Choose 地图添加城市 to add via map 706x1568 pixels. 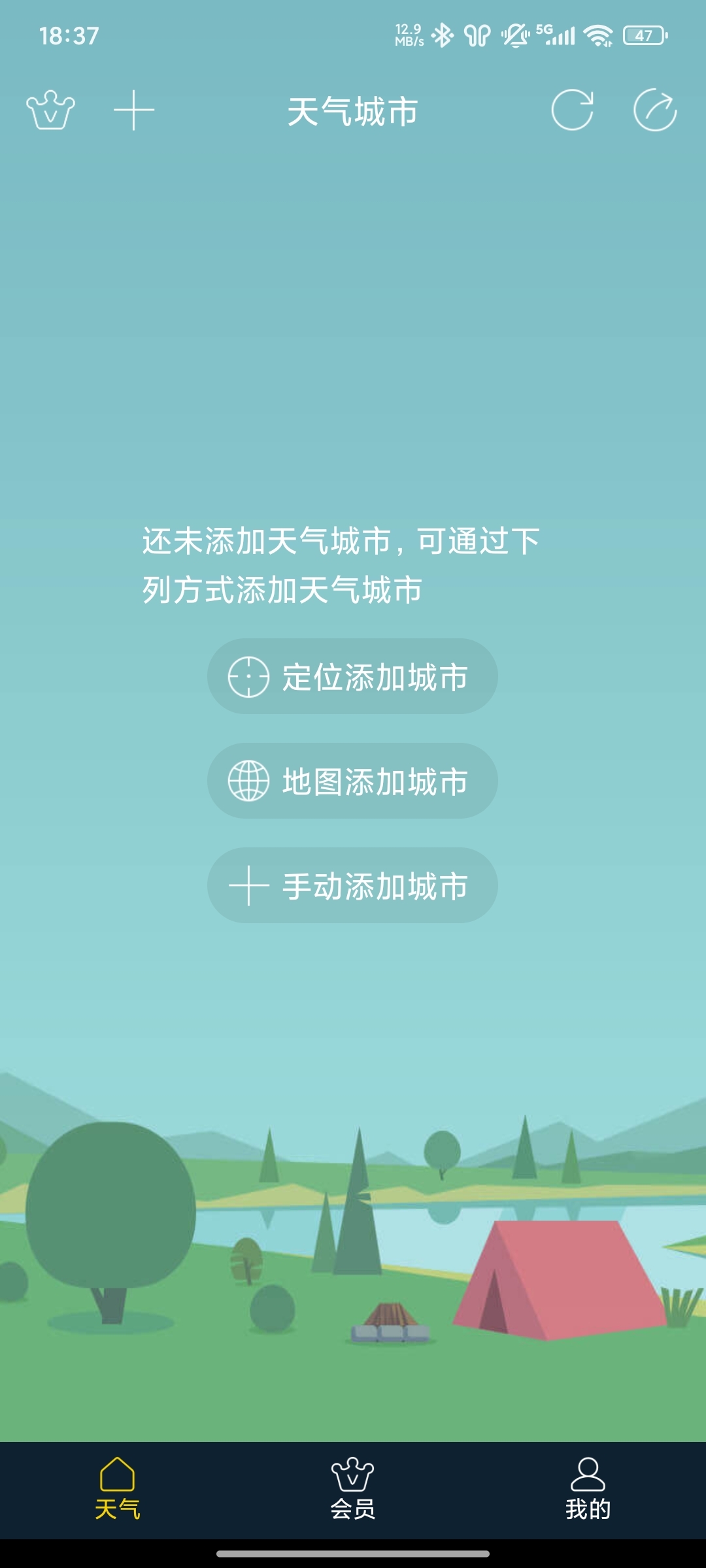click(352, 781)
